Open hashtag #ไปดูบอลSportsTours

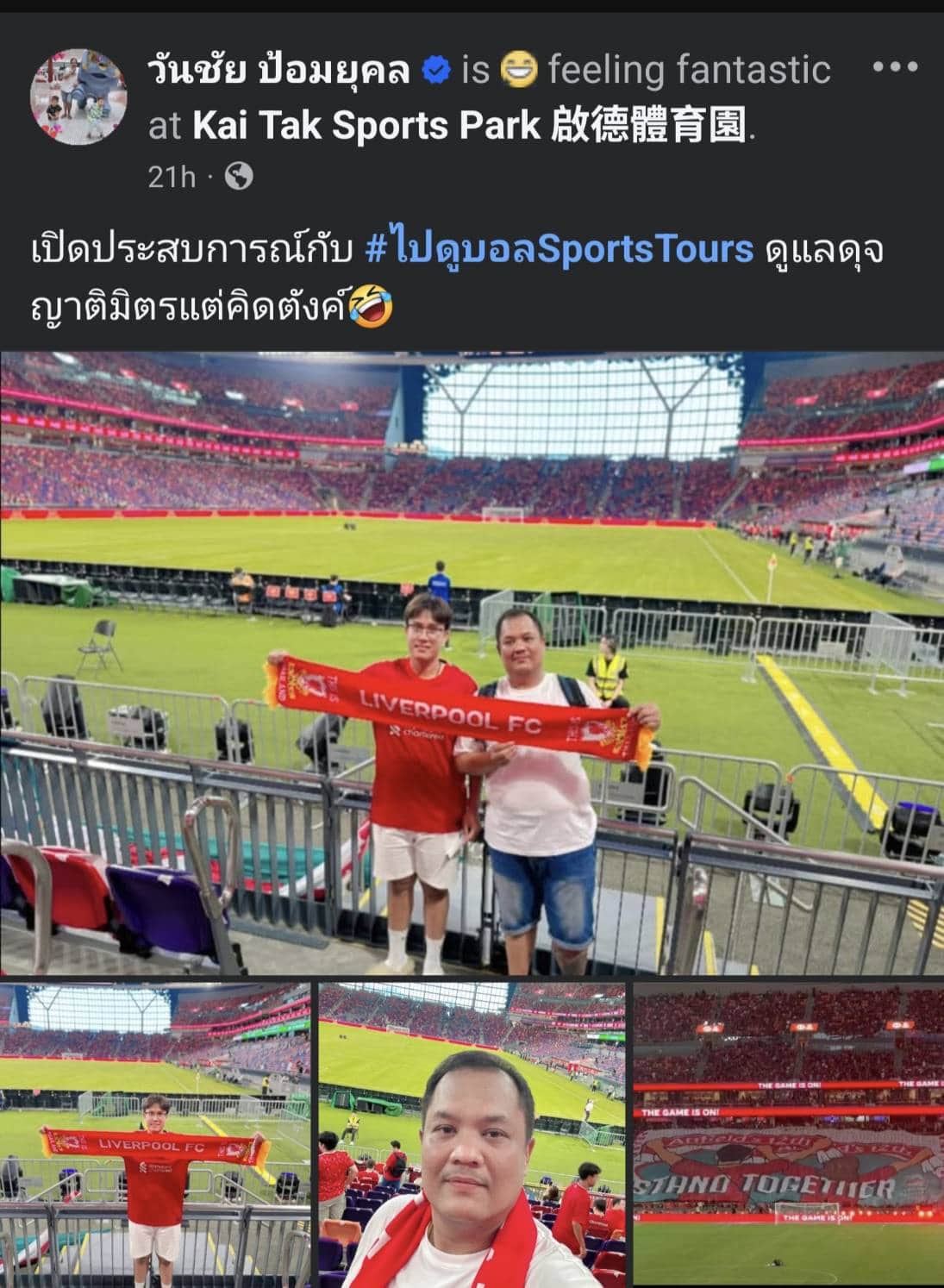click(x=560, y=250)
